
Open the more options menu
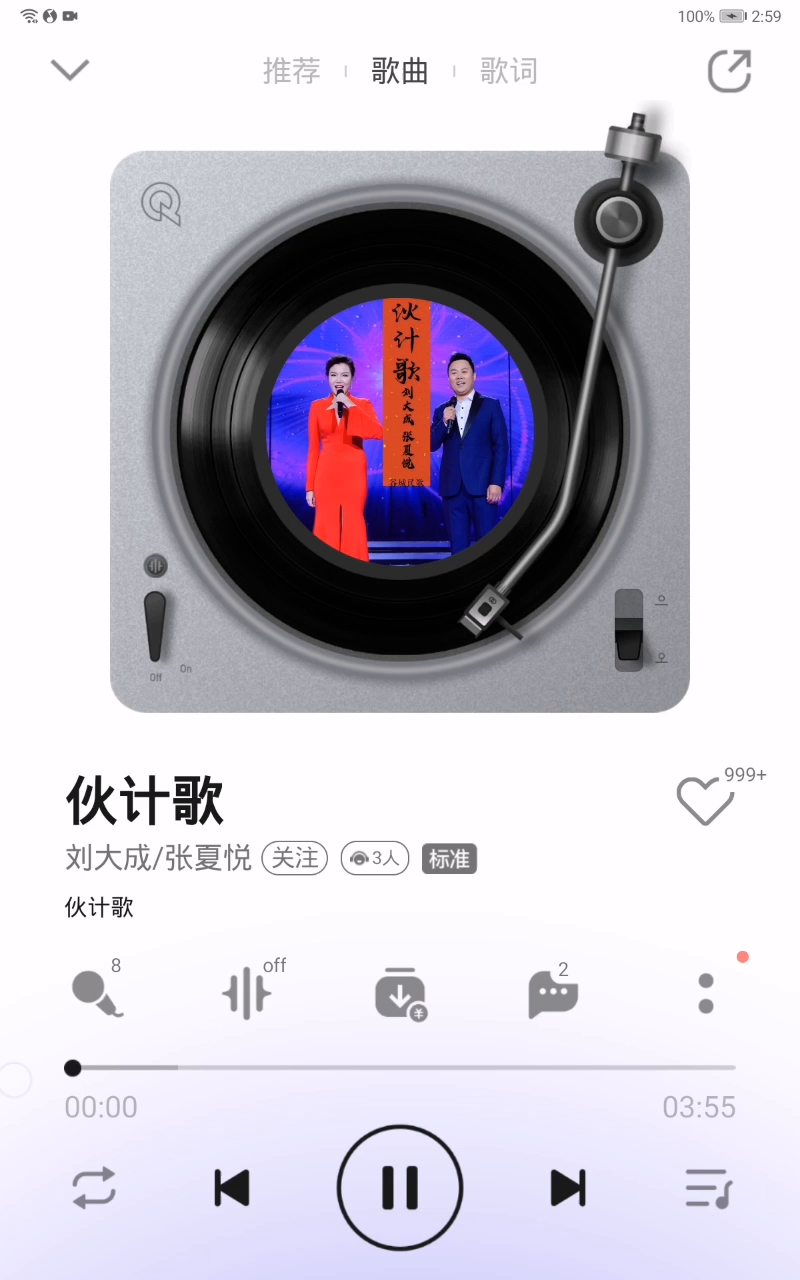pyautogui.click(x=706, y=993)
